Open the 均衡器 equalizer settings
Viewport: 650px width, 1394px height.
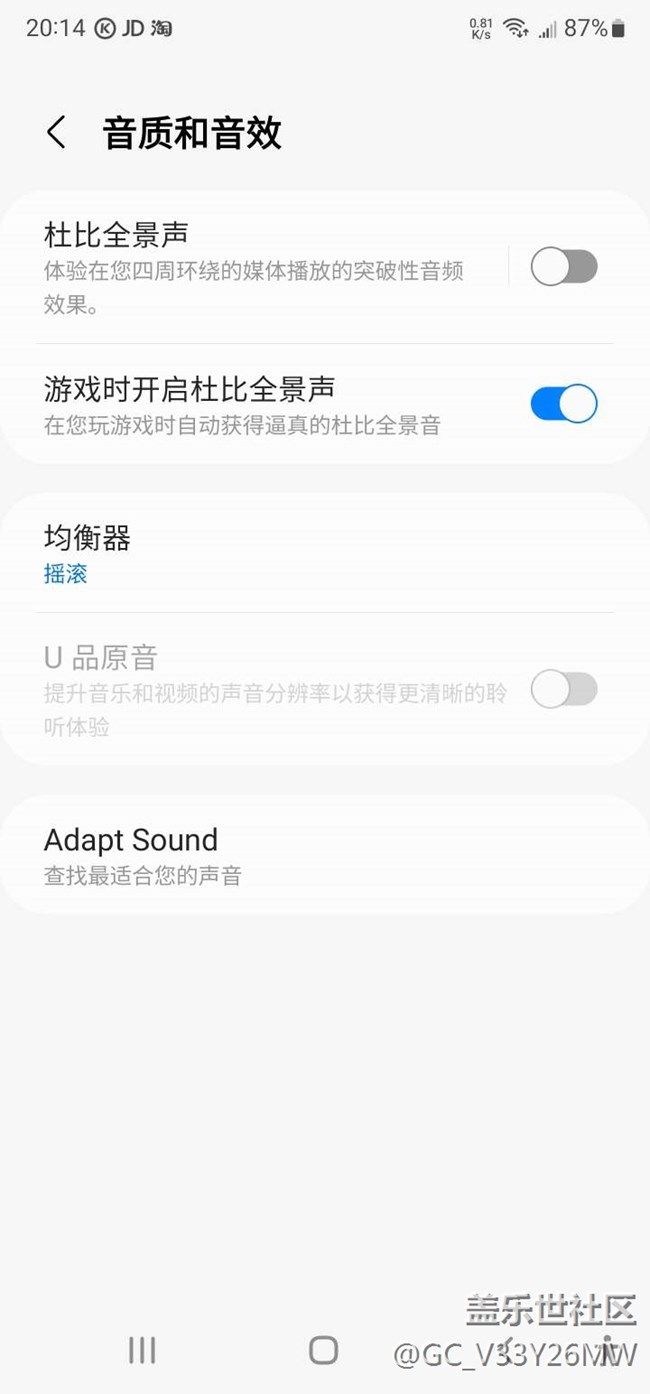(325, 554)
